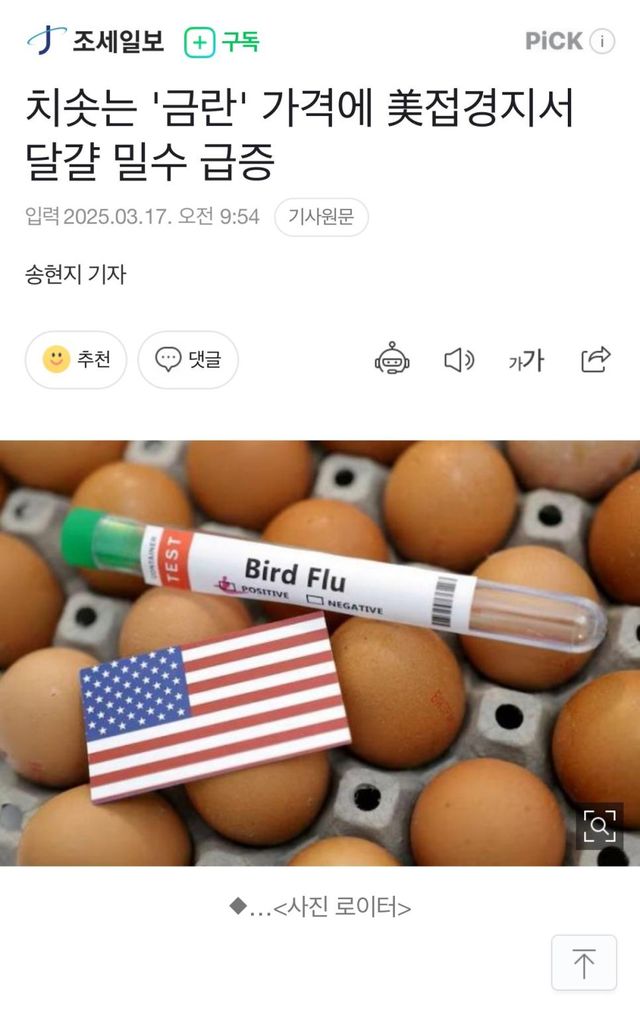Screen dimensions: 640x1012
Task: Change font size with 가가 icon
Action: pyautogui.click(x=526, y=361)
